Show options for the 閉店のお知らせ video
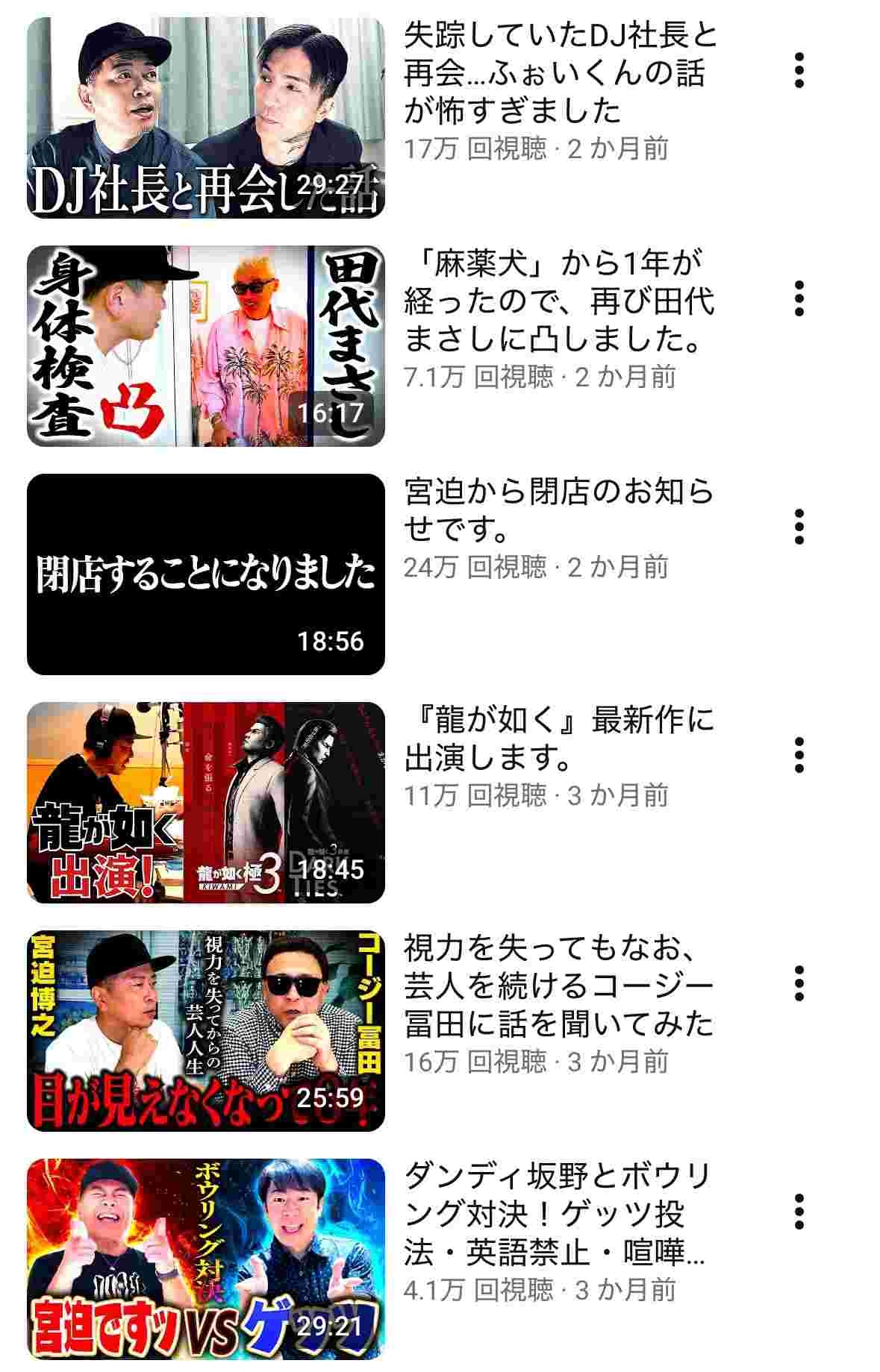 (799, 527)
